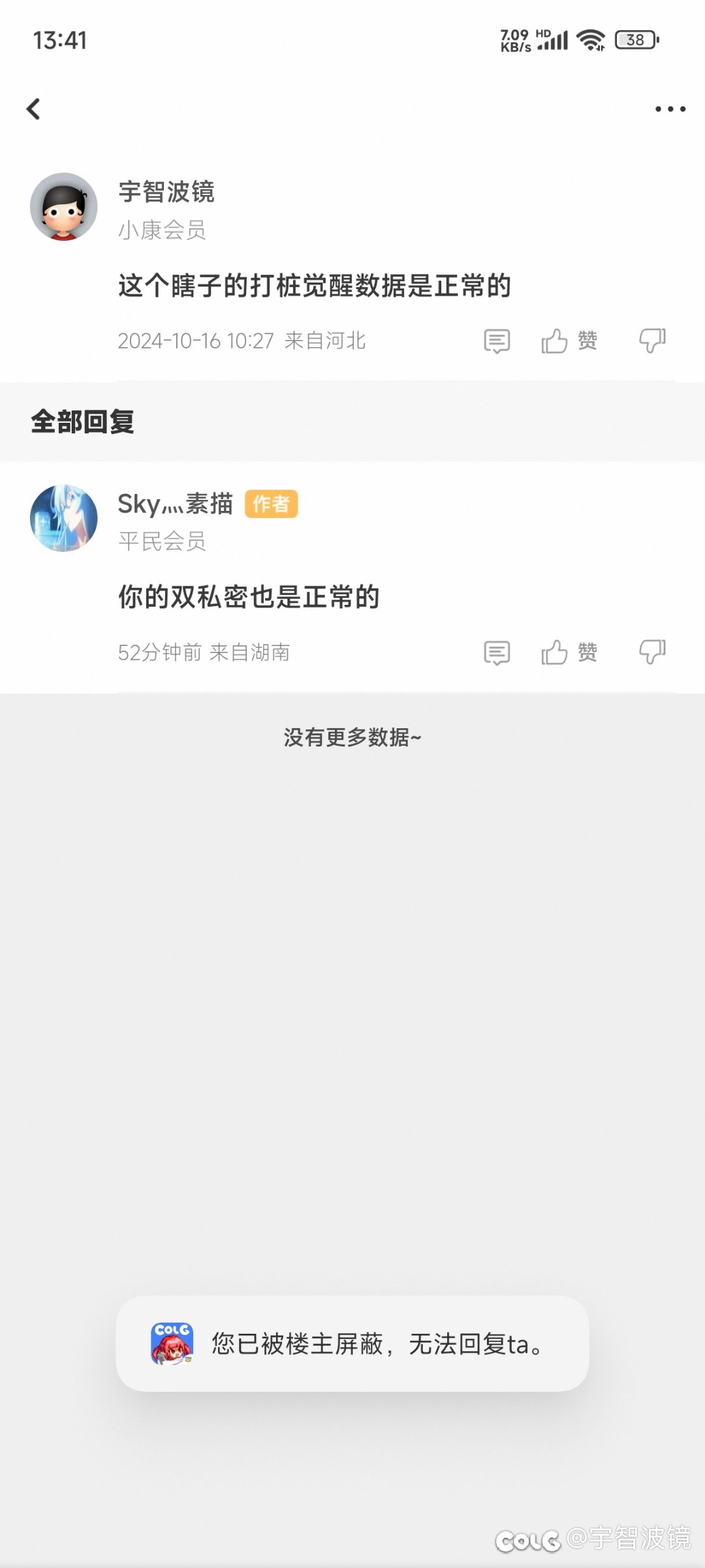Like the reply from Sky素描
Screen dimensions: 705x1568
point(569,653)
